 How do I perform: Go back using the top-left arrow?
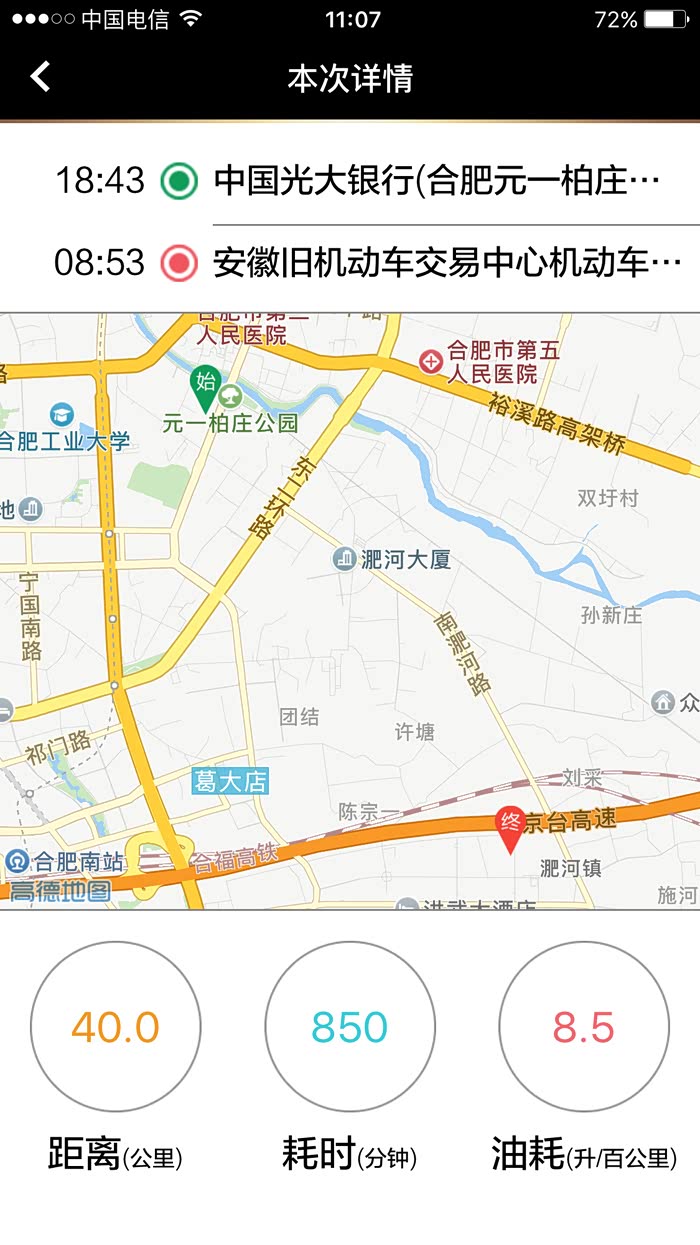[40, 76]
